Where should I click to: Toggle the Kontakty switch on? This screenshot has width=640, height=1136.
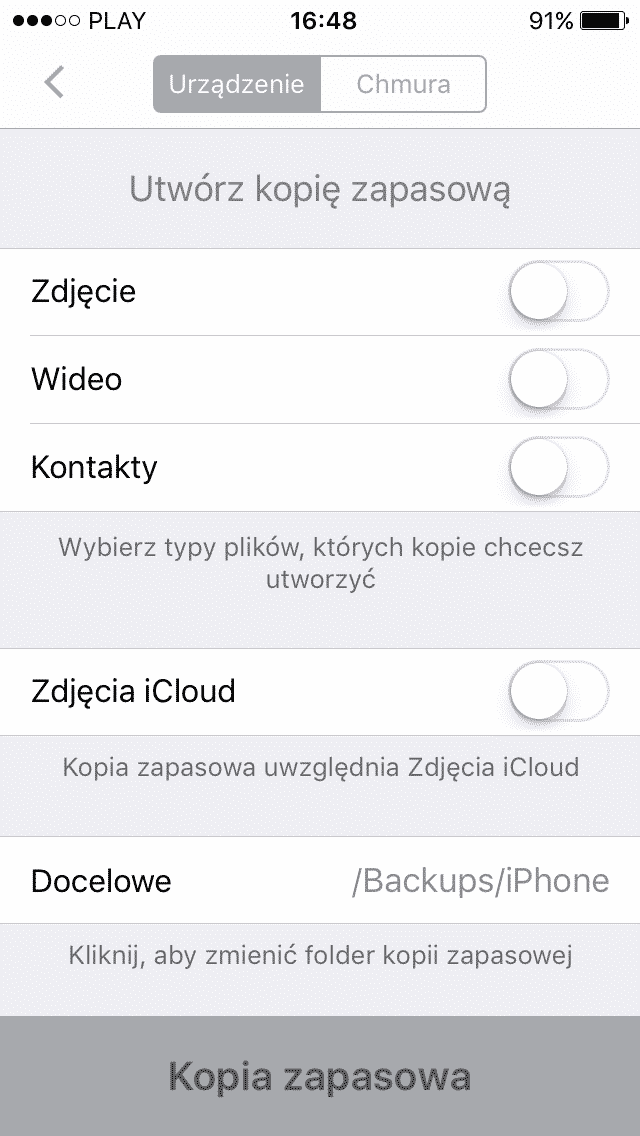coord(558,467)
